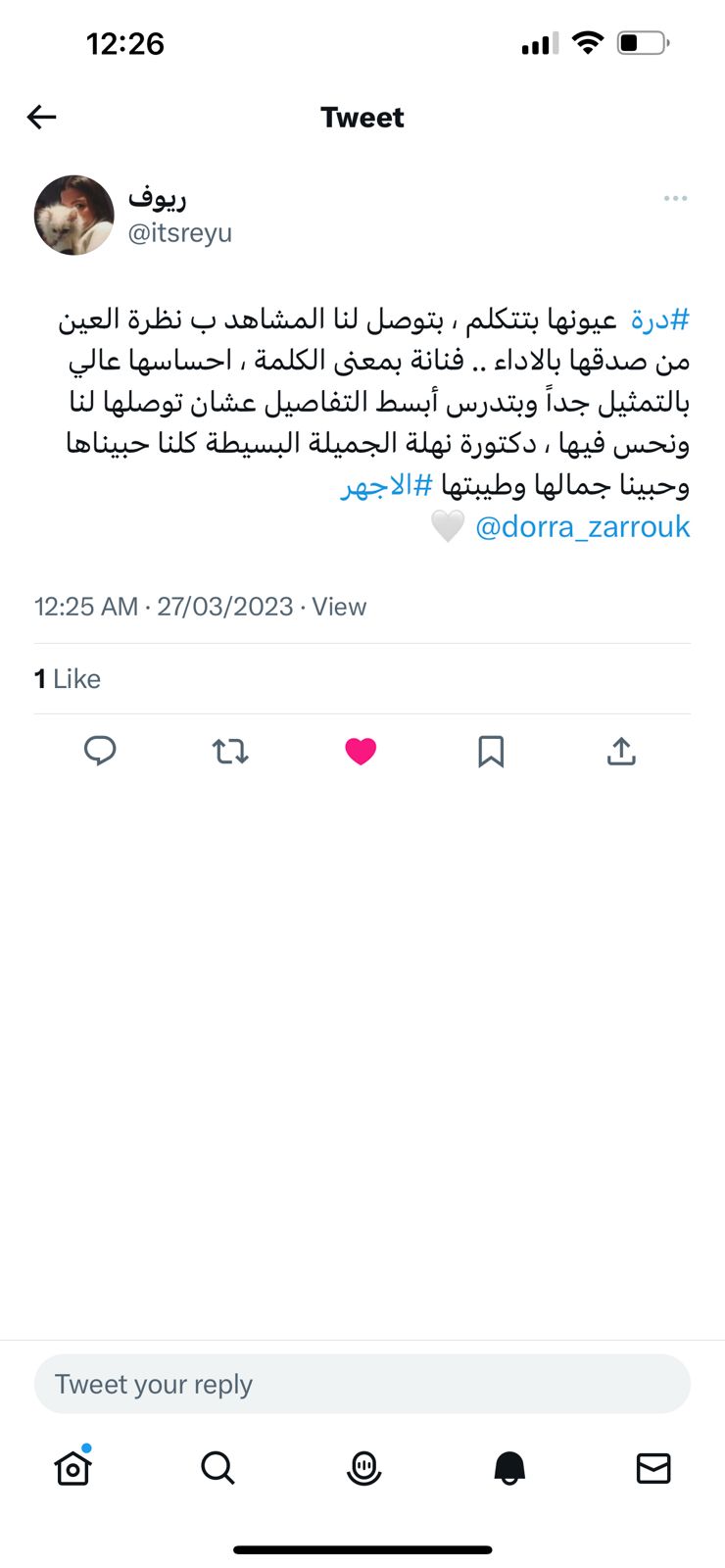
Task: Open the three-dot menu on the tweet
Action: pyautogui.click(x=675, y=199)
